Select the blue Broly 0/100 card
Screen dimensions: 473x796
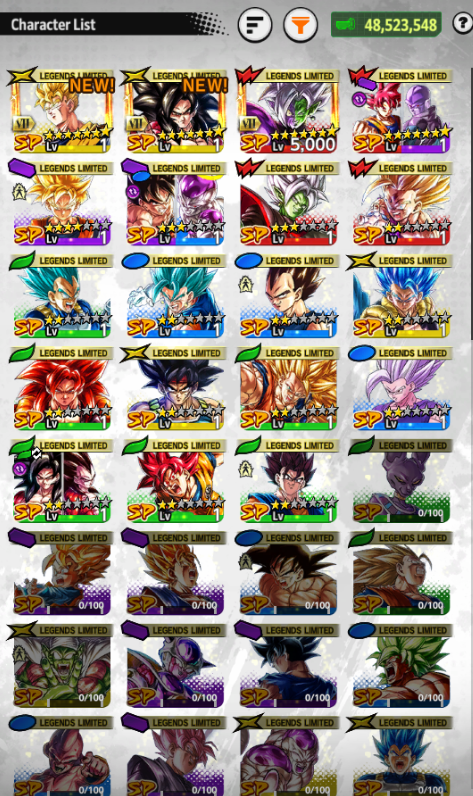pos(402,666)
